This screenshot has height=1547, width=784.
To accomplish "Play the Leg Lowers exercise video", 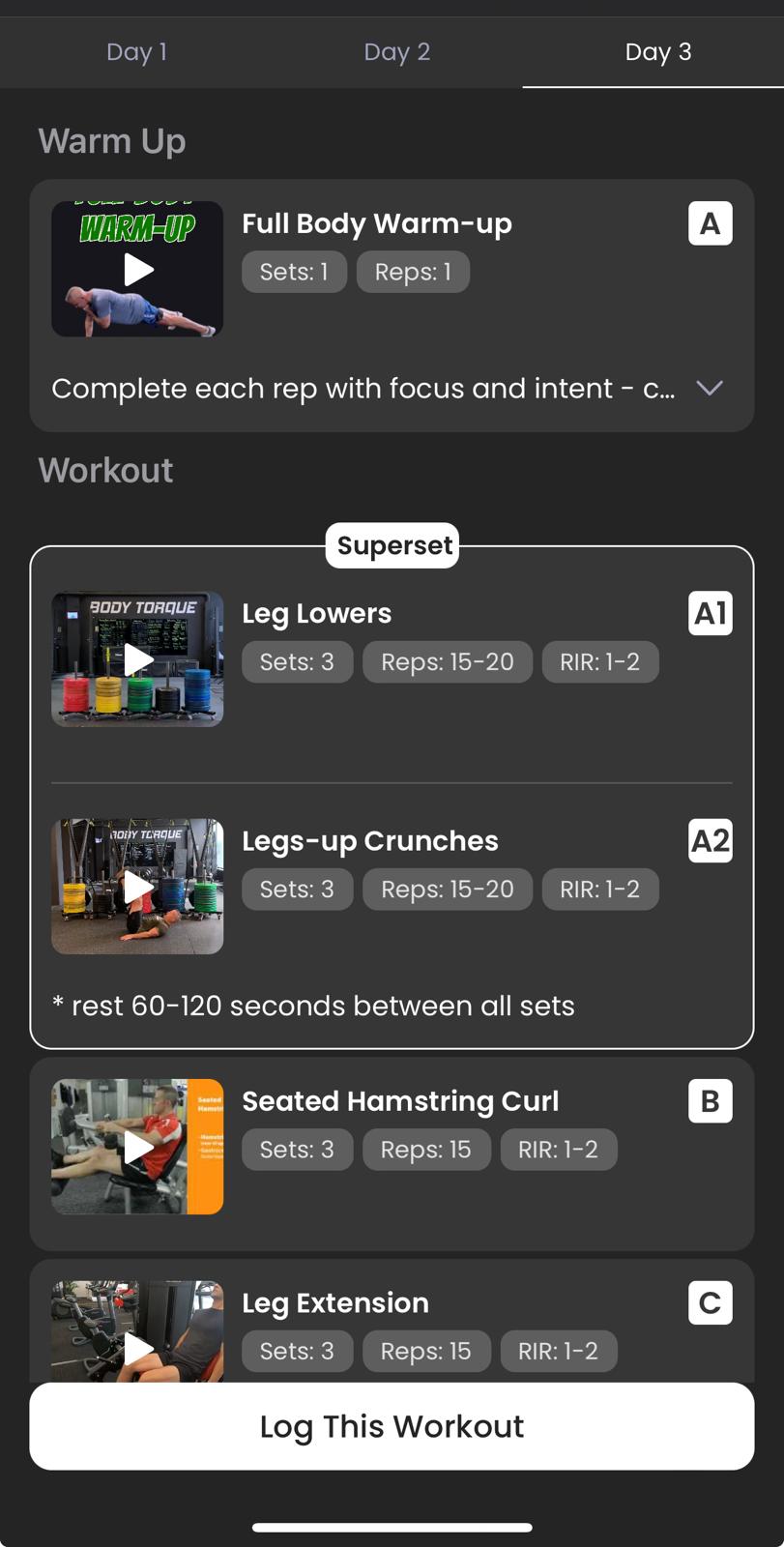I will (x=137, y=659).
